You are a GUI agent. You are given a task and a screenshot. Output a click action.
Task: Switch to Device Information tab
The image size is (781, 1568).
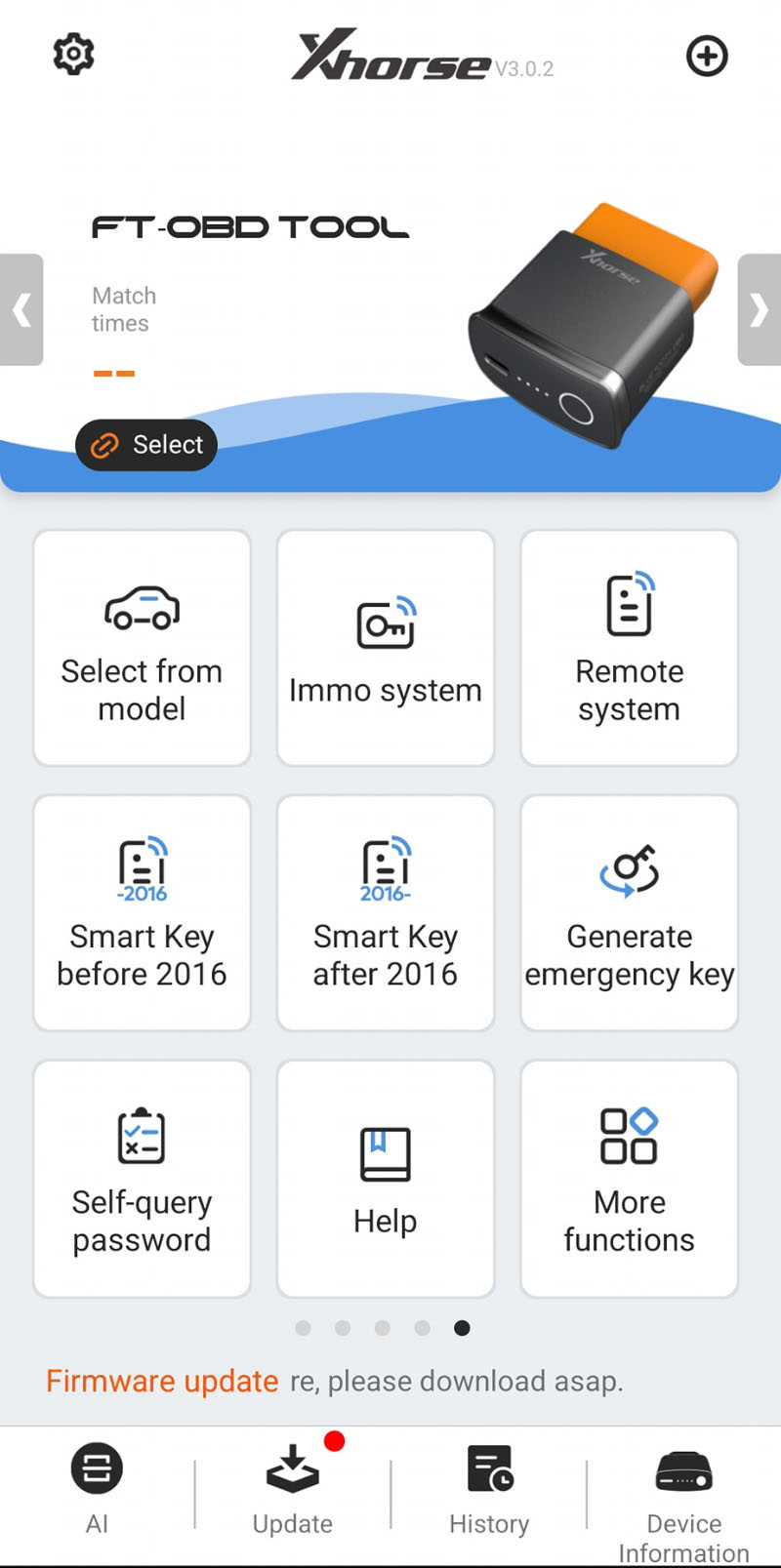tap(683, 1498)
